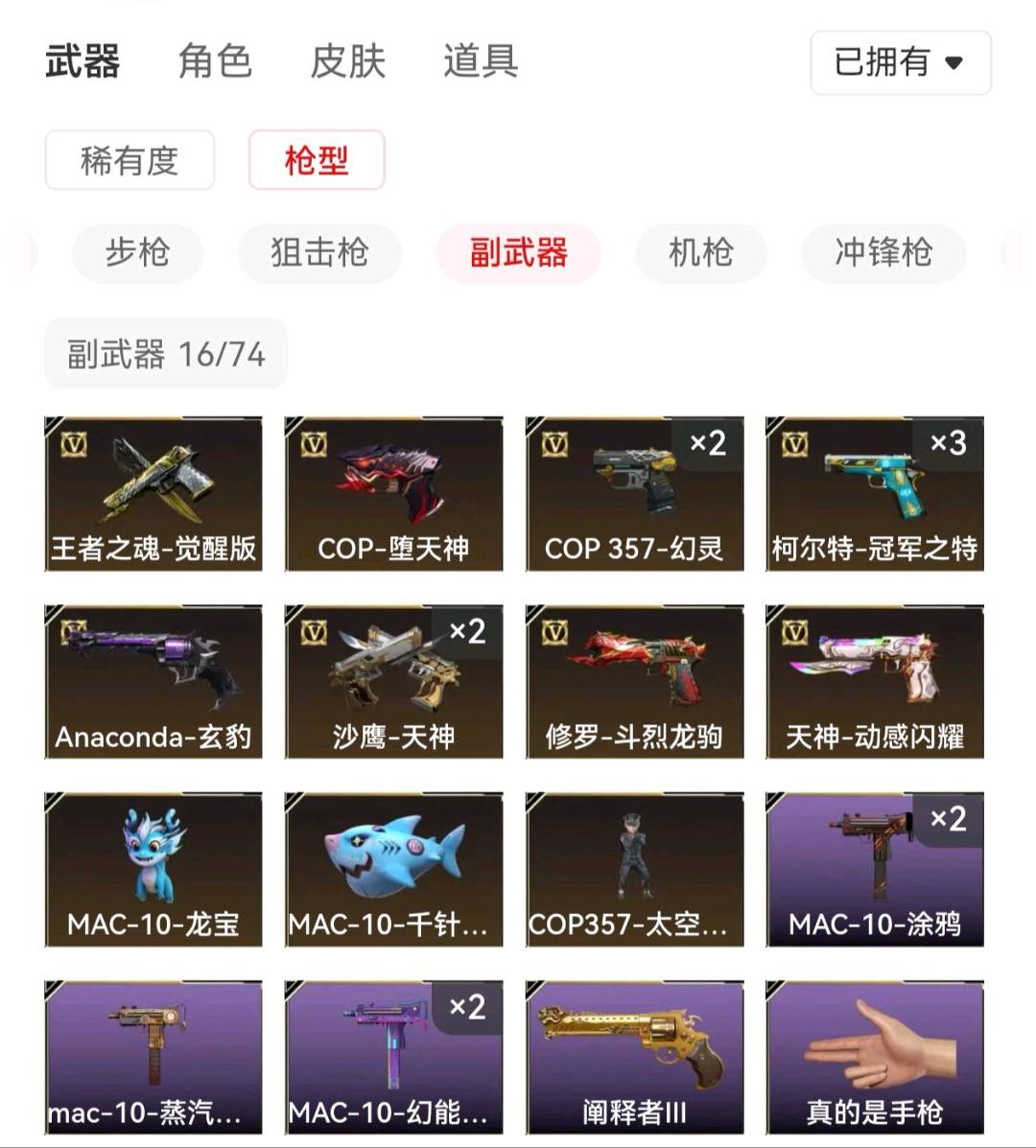Open the 阐释者III weapon card
This screenshot has height=1148, width=1036.
pyautogui.click(x=634, y=1057)
